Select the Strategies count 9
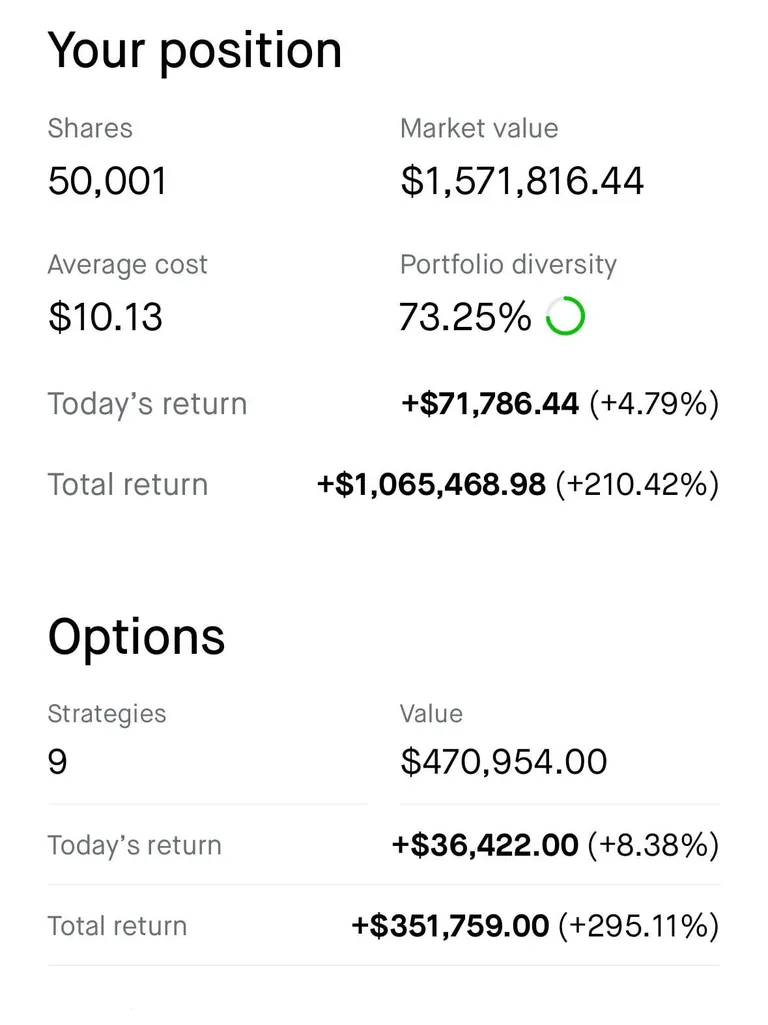The width and height of the screenshot is (768, 1025). 57,762
